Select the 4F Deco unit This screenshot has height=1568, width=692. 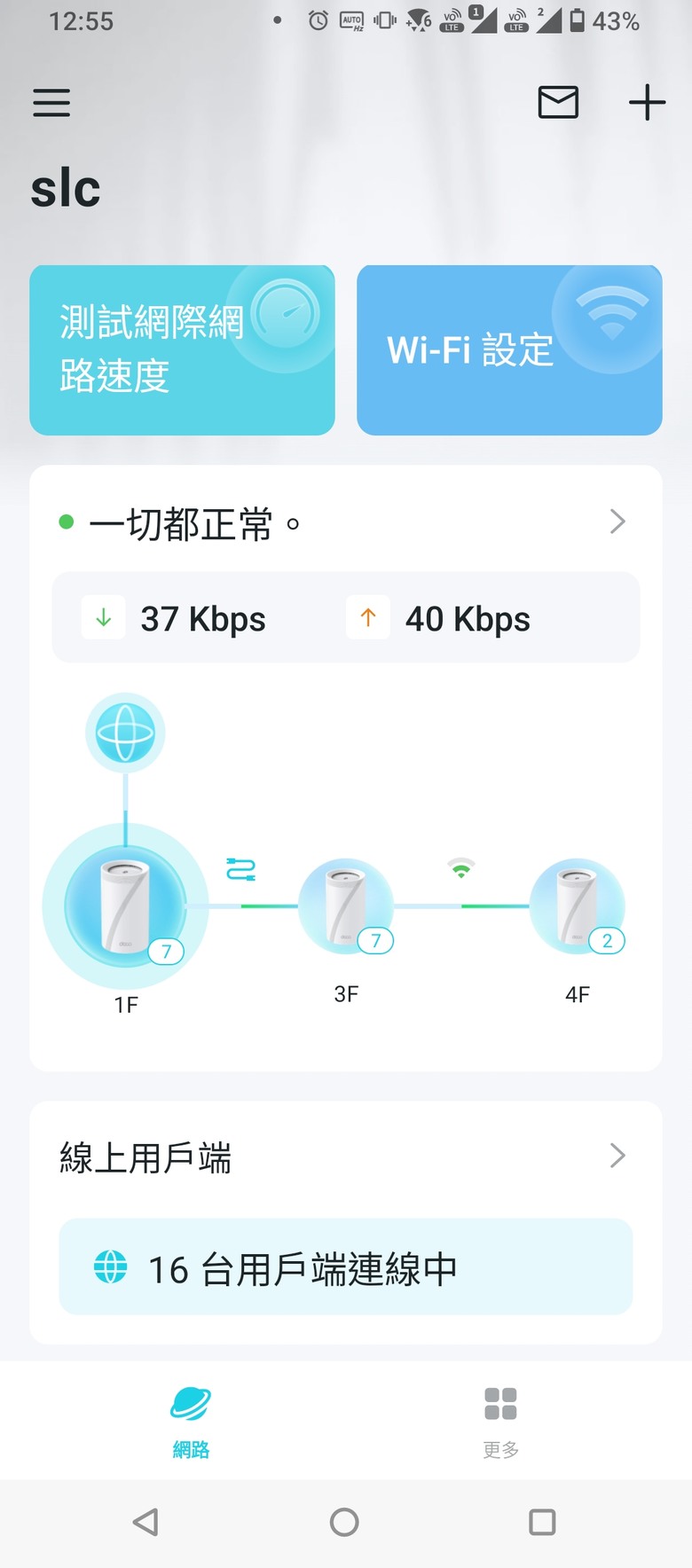click(x=577, y=906)
